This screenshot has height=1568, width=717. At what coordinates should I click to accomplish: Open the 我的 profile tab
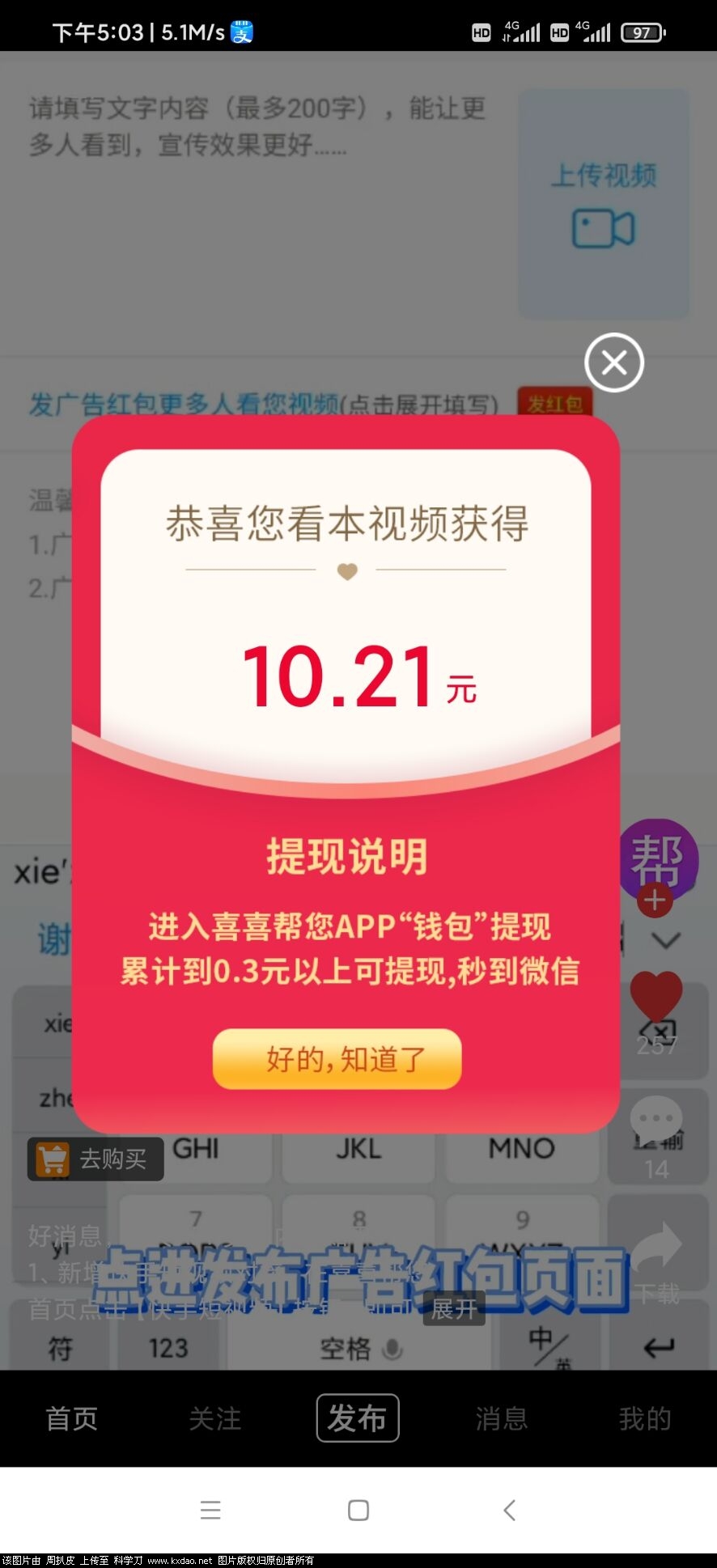click(x=645, y=1418)
